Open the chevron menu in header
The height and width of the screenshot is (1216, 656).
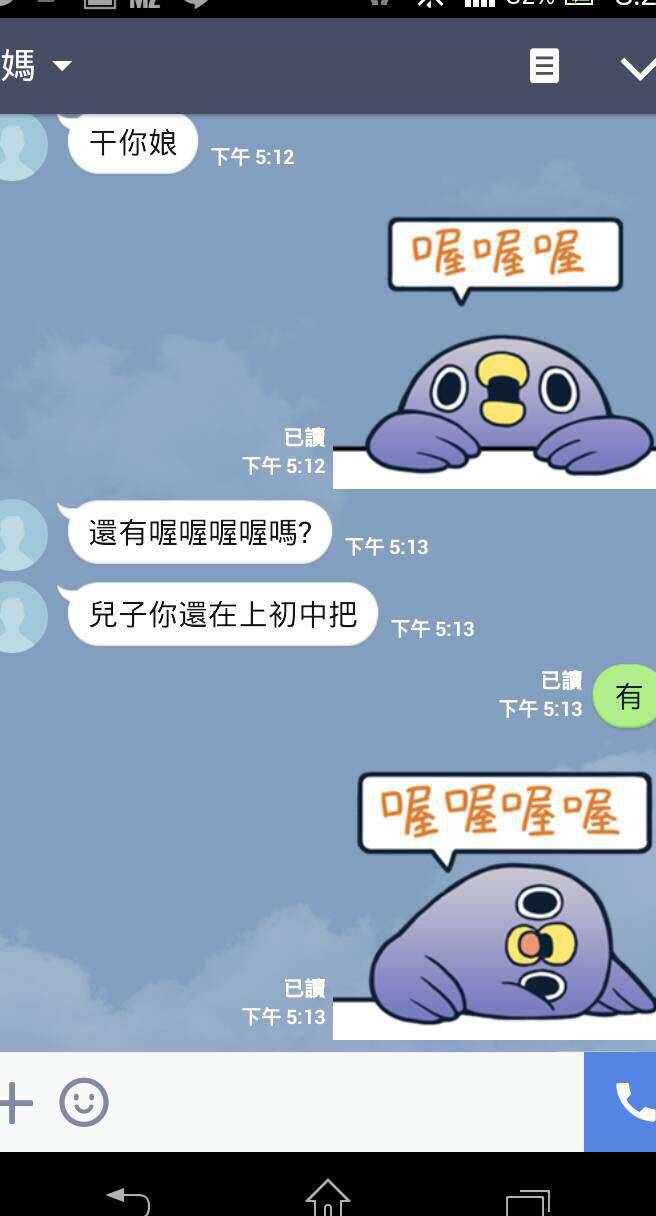pyautogui.click(x=636, y=68)
